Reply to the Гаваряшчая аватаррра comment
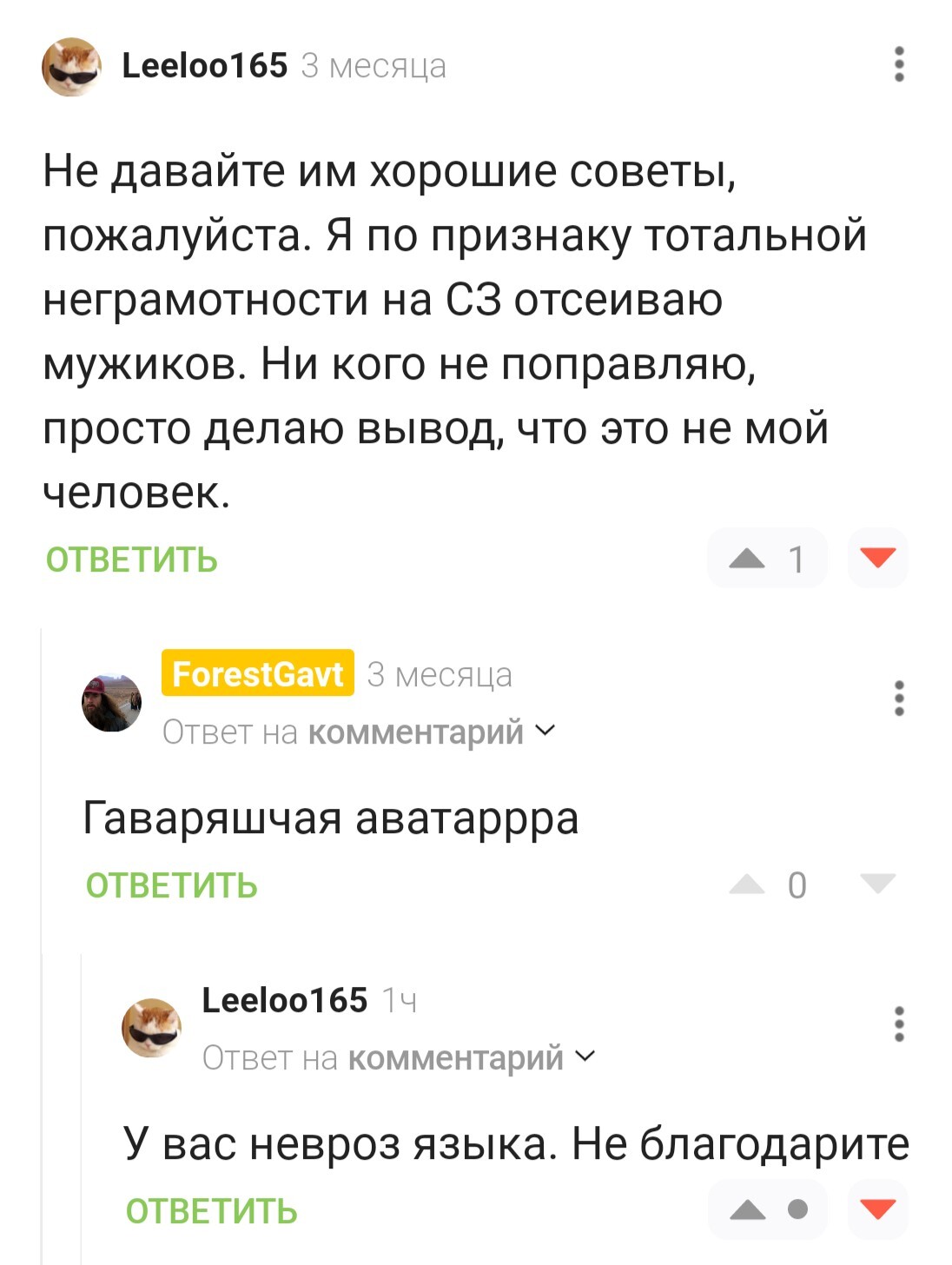The image size is (952, 1265). [x=171, y=885]
